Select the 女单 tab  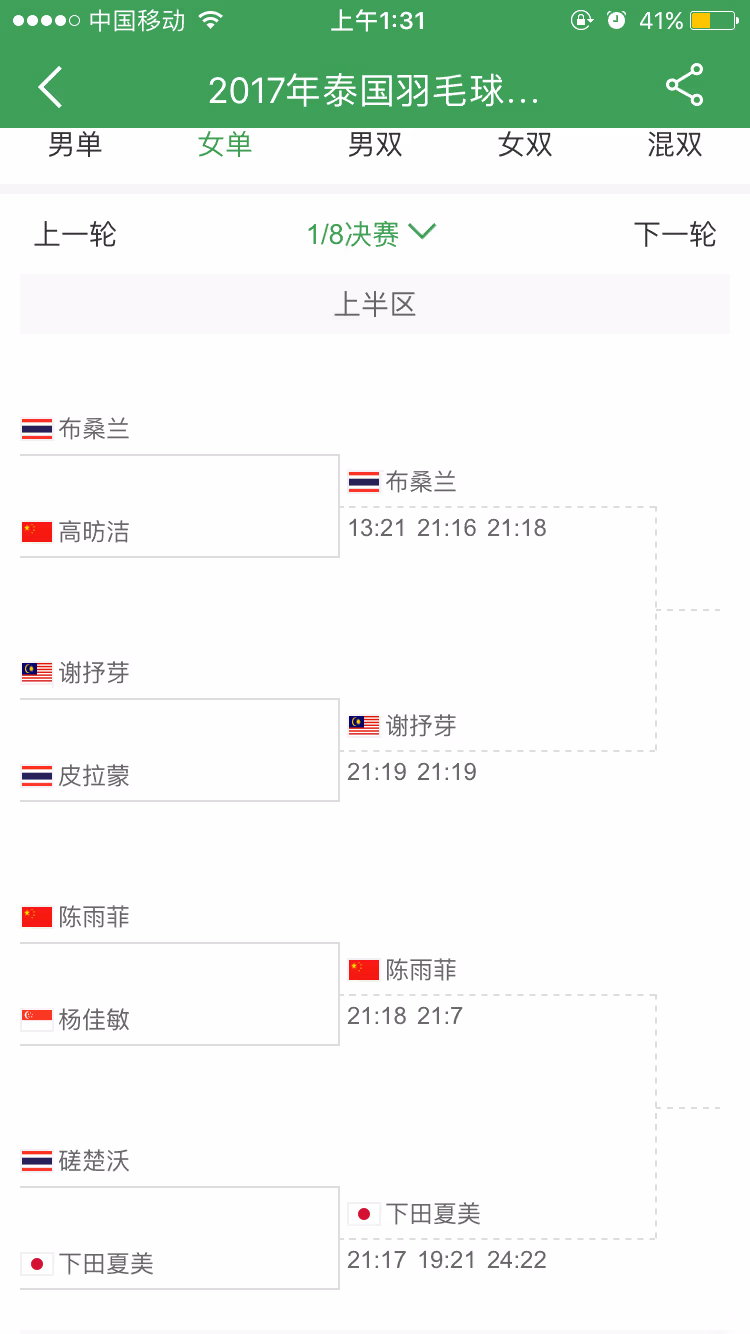tap(225, 145)
